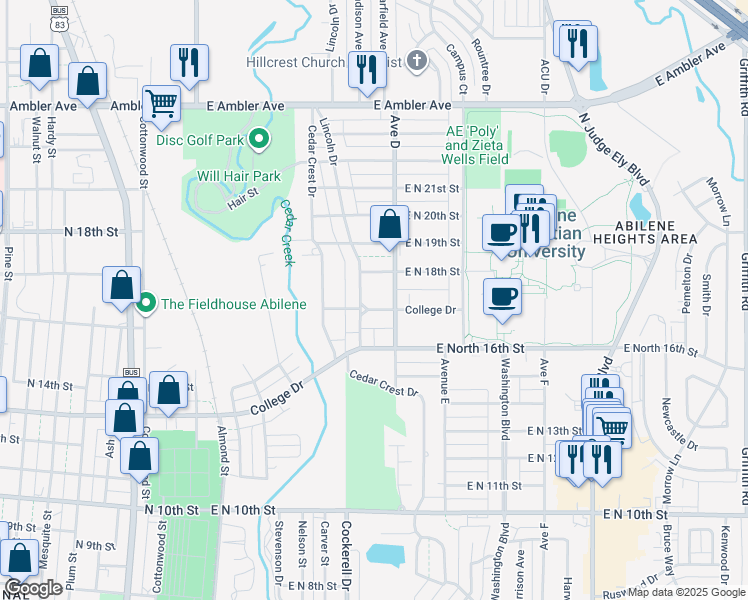Open the Google logo link

click(33, 589)
